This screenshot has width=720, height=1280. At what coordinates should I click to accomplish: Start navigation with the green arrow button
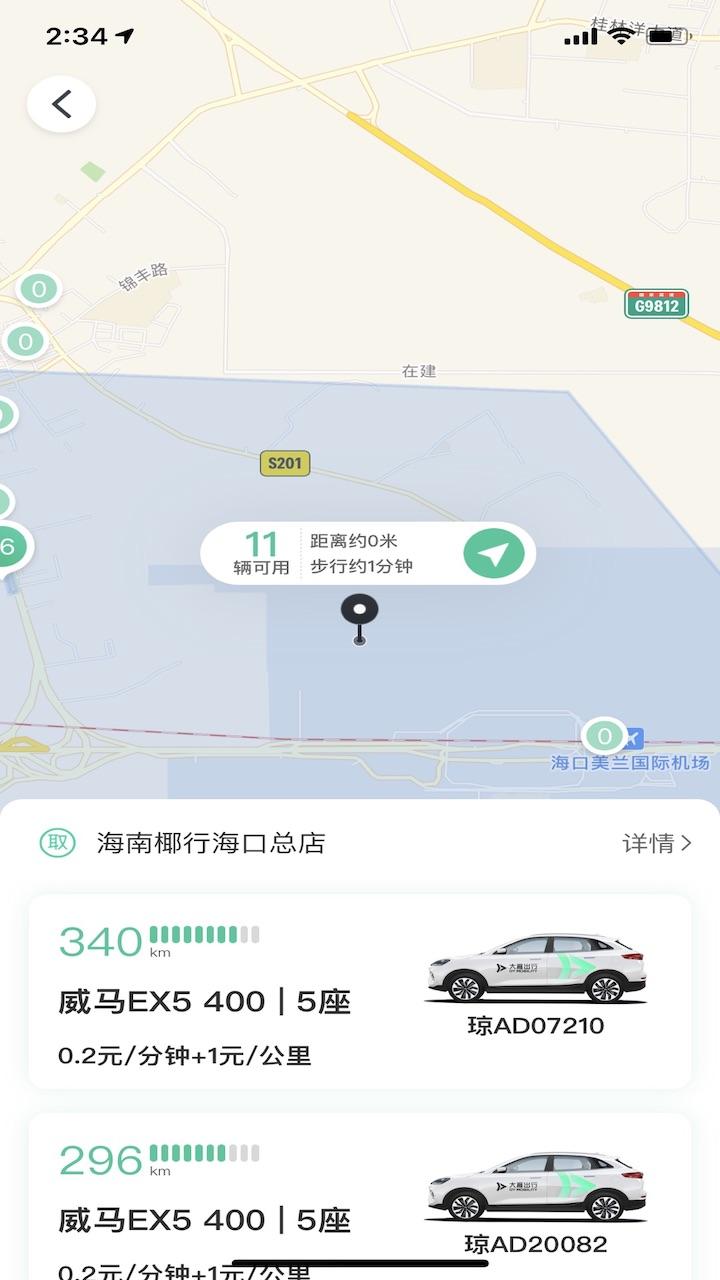[x=494, y=553]
